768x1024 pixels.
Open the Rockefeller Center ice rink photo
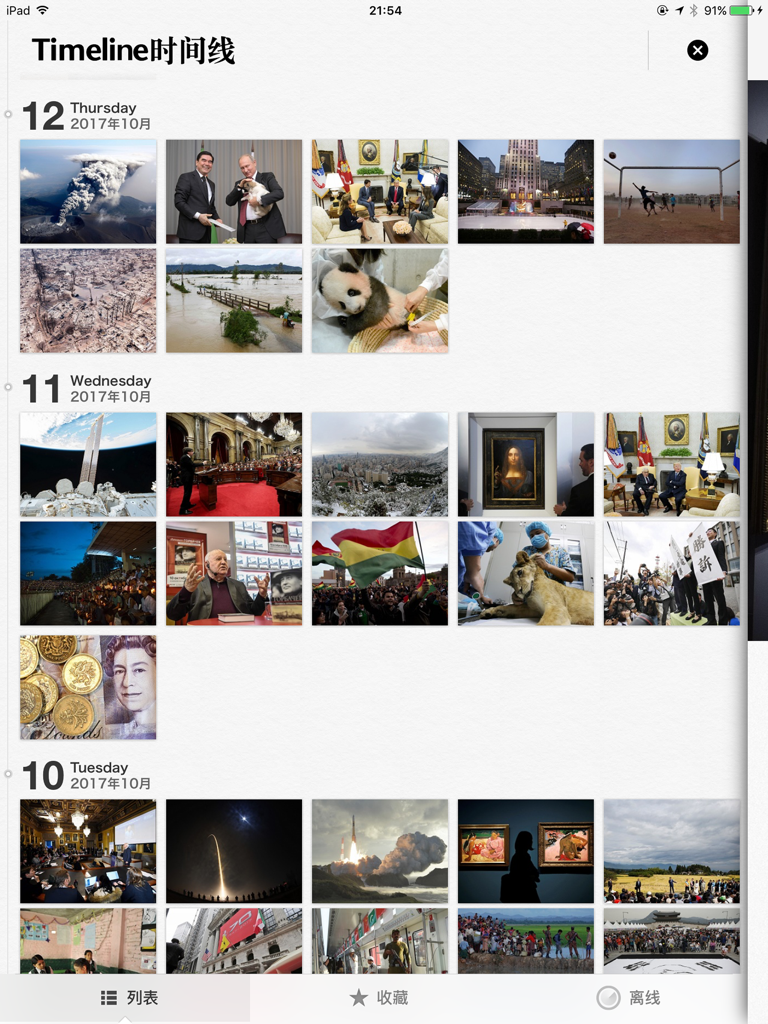525,191
